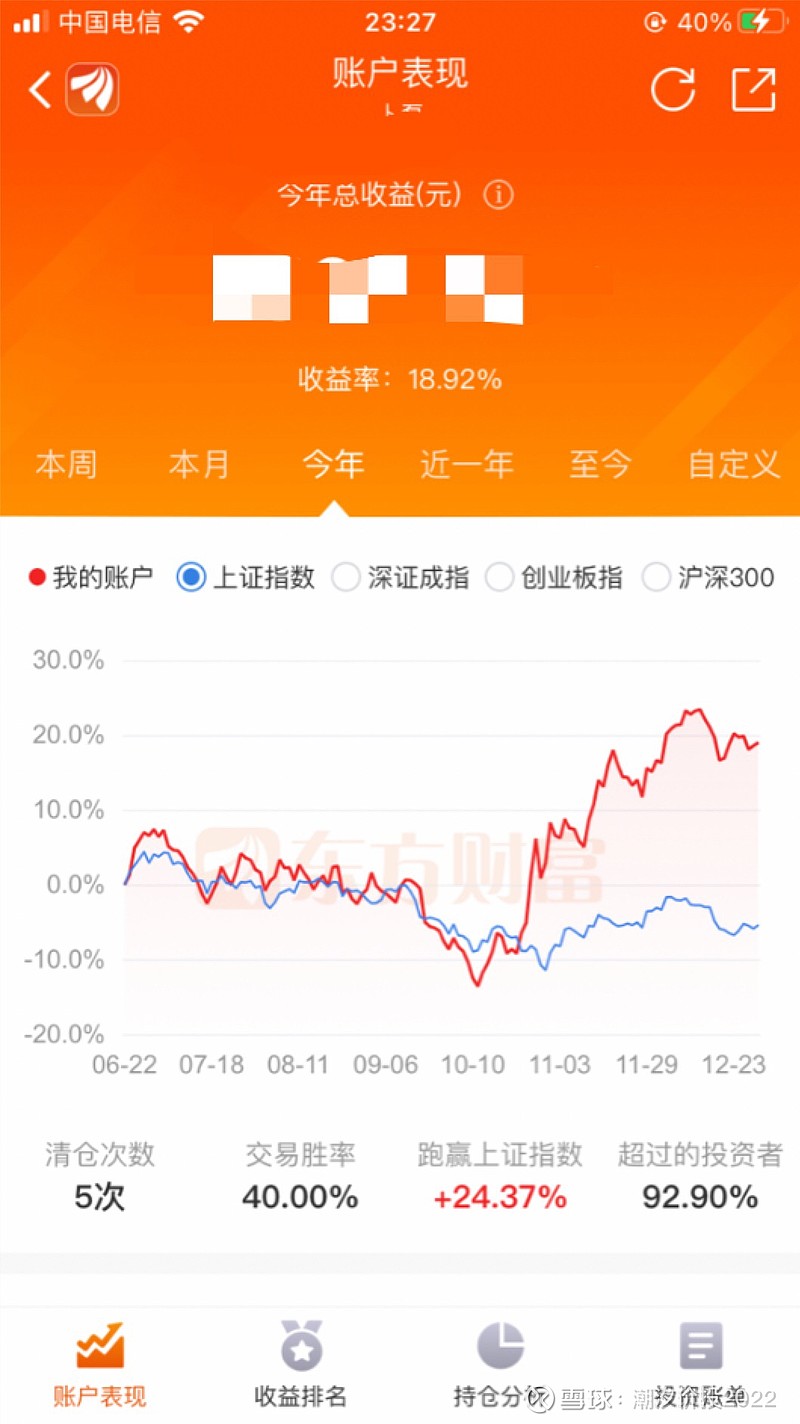The height and width of the screenshot is (1424, 800).
Task: Go back using the top-left arrow
Action: pyautogui.click(x=39, y=90)
